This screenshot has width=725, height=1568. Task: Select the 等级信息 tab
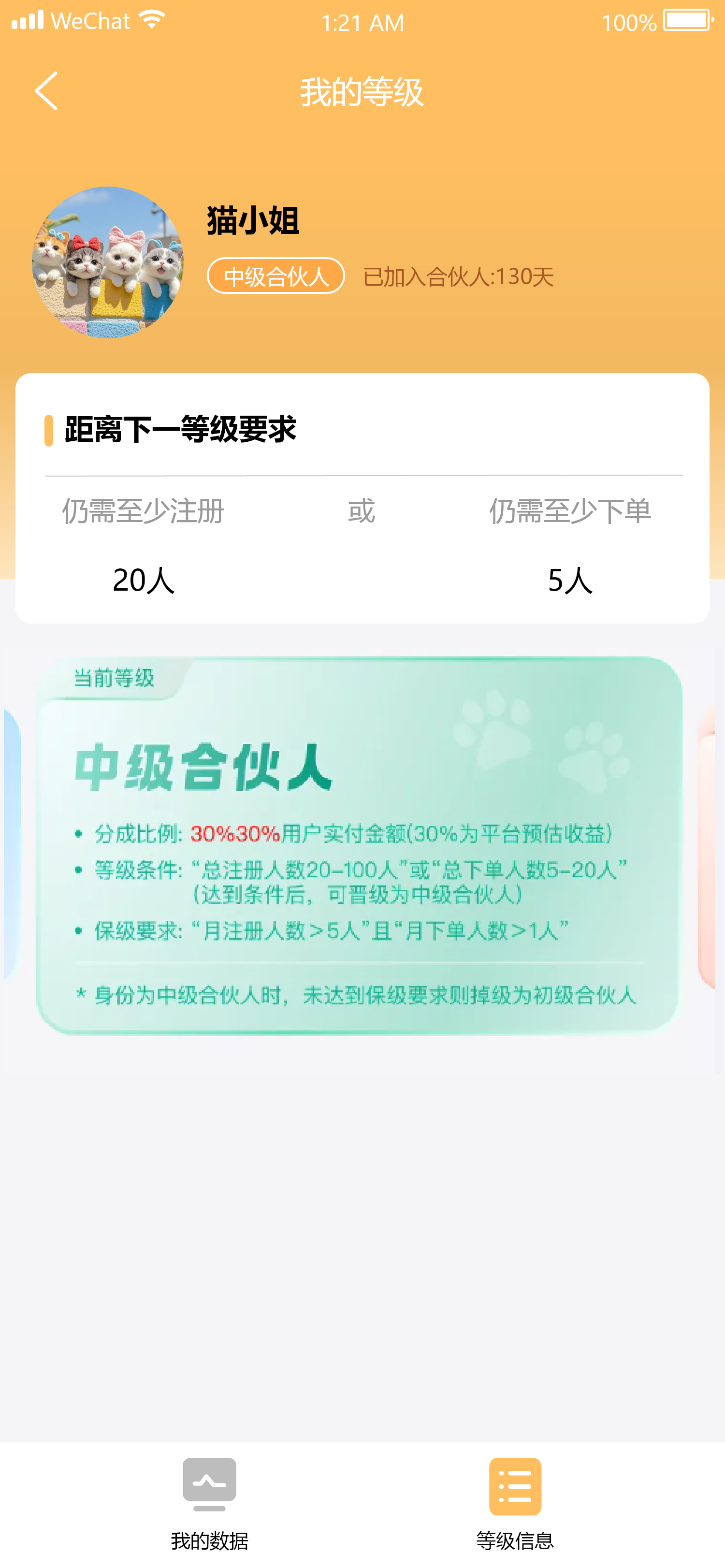[515, 1504]
